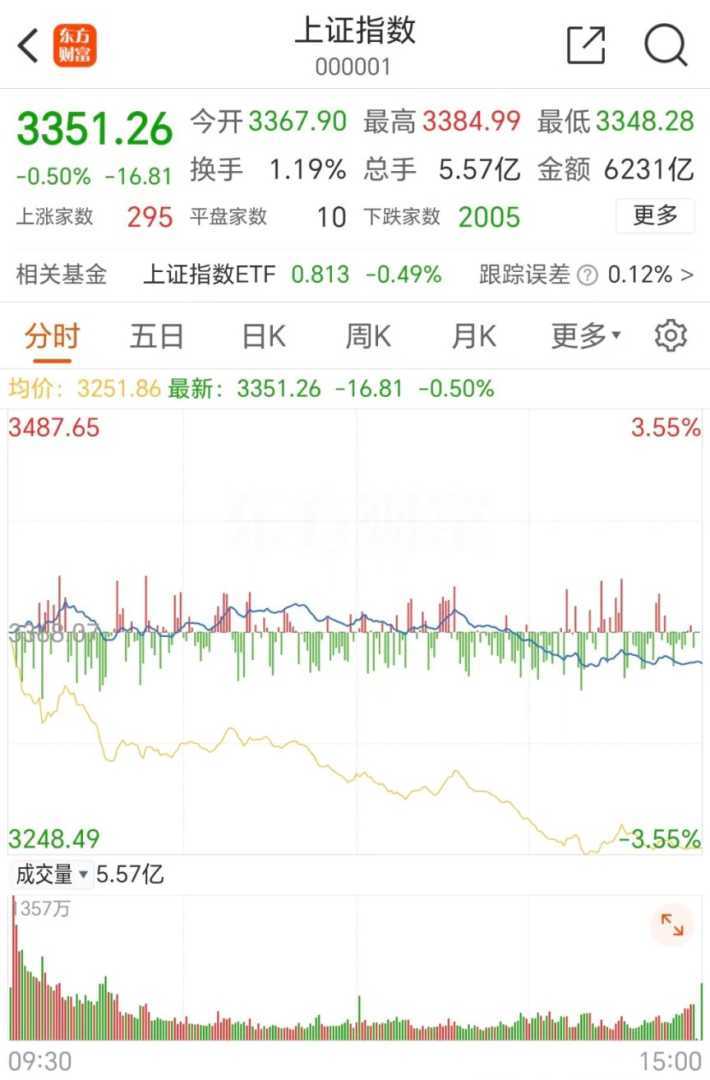Screen dimensions: 710x1080
Task: Open the search magnifier
Action: [x=665, y=45]
